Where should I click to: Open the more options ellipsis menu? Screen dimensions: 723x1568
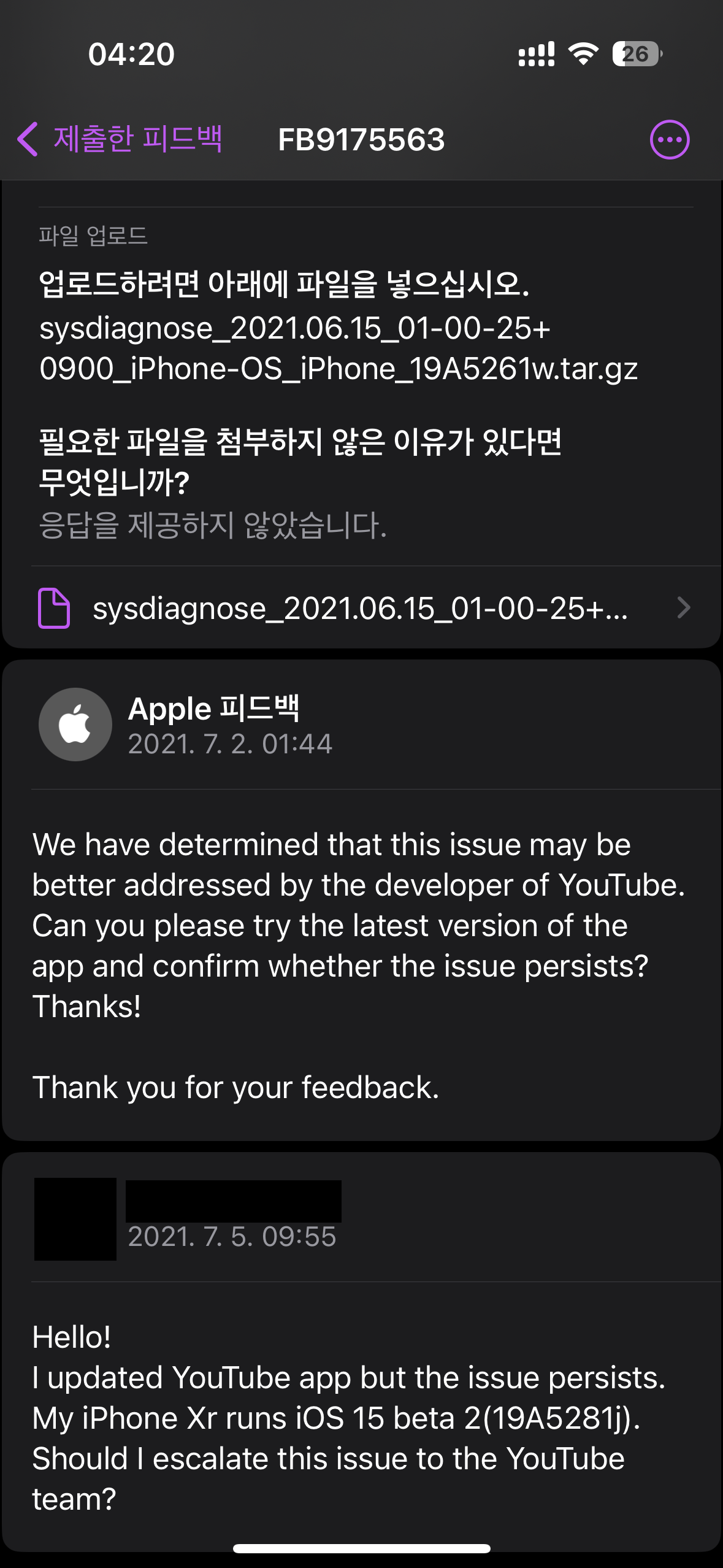tap(669, 140)
